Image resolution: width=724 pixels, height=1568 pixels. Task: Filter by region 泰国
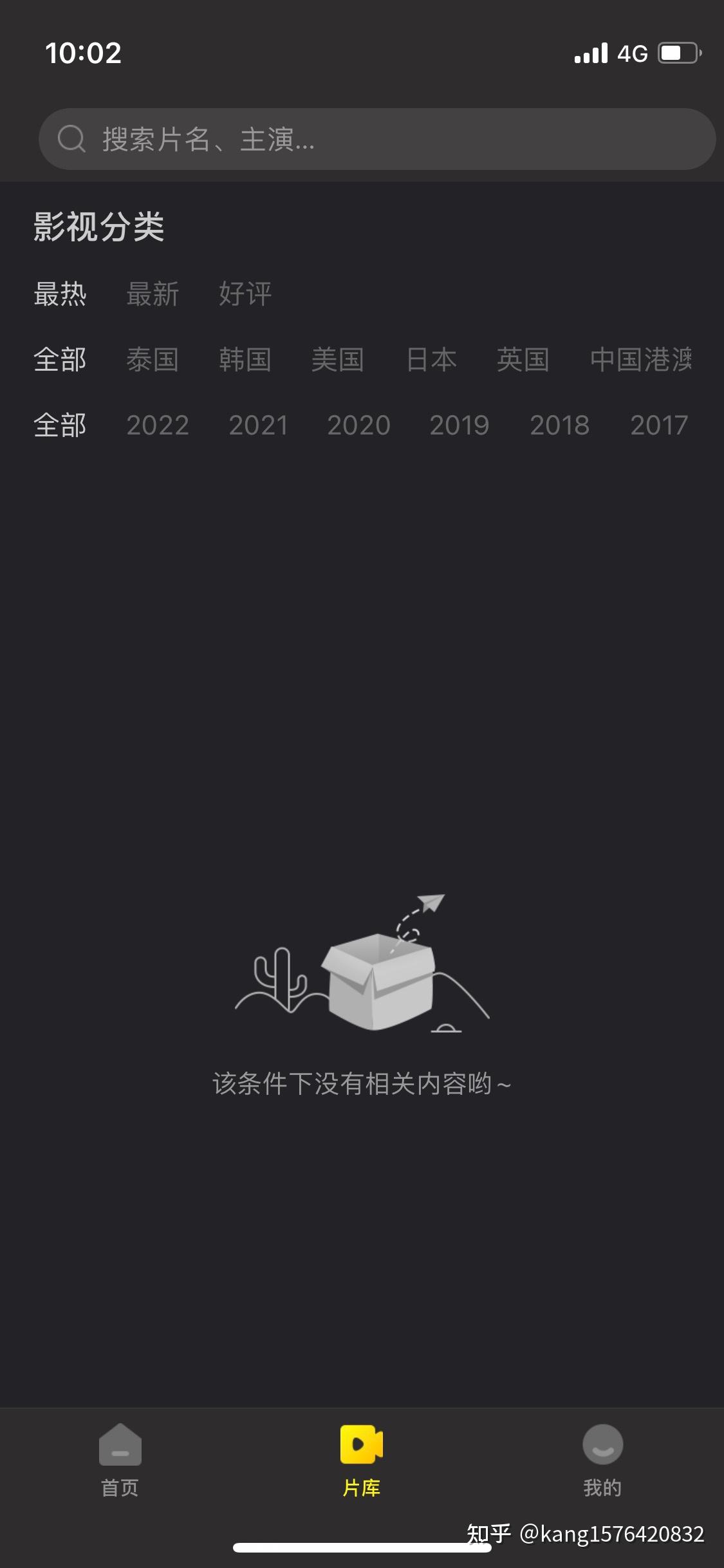click(153, 359)
